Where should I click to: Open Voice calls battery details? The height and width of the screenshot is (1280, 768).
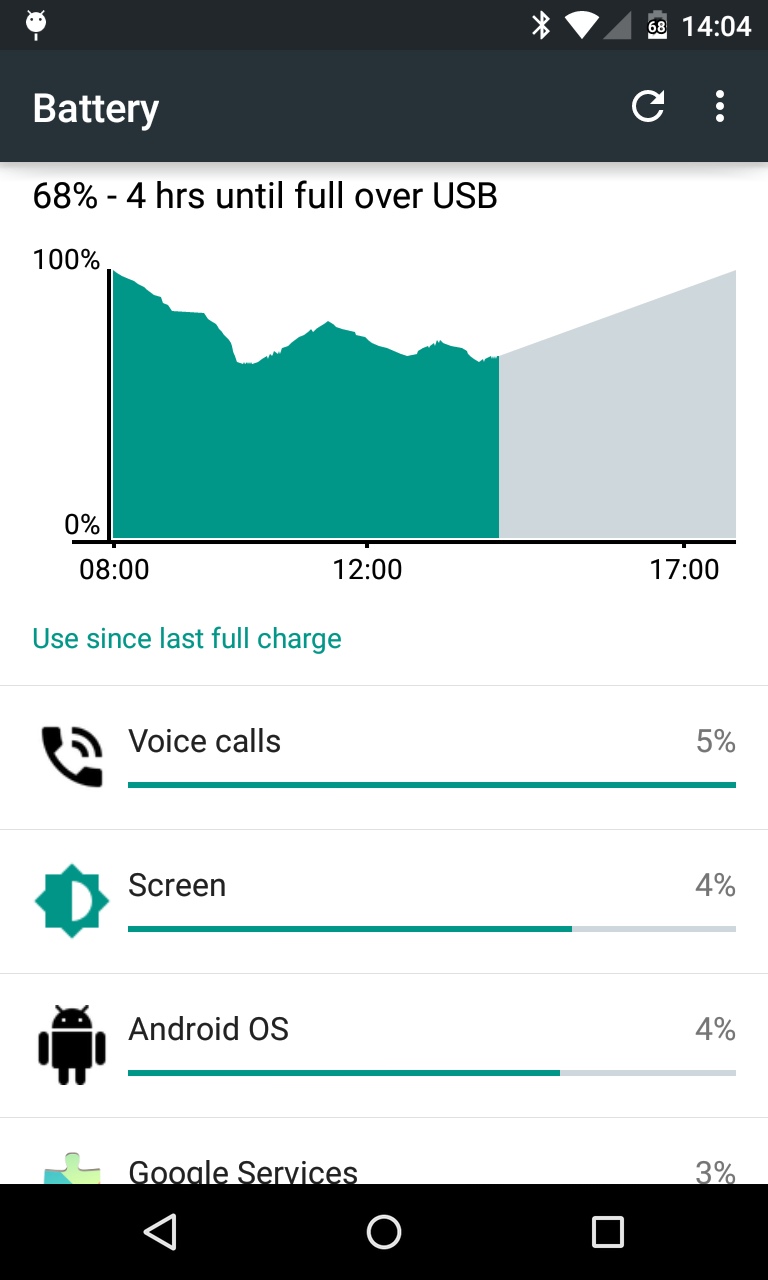click(384, 758)
